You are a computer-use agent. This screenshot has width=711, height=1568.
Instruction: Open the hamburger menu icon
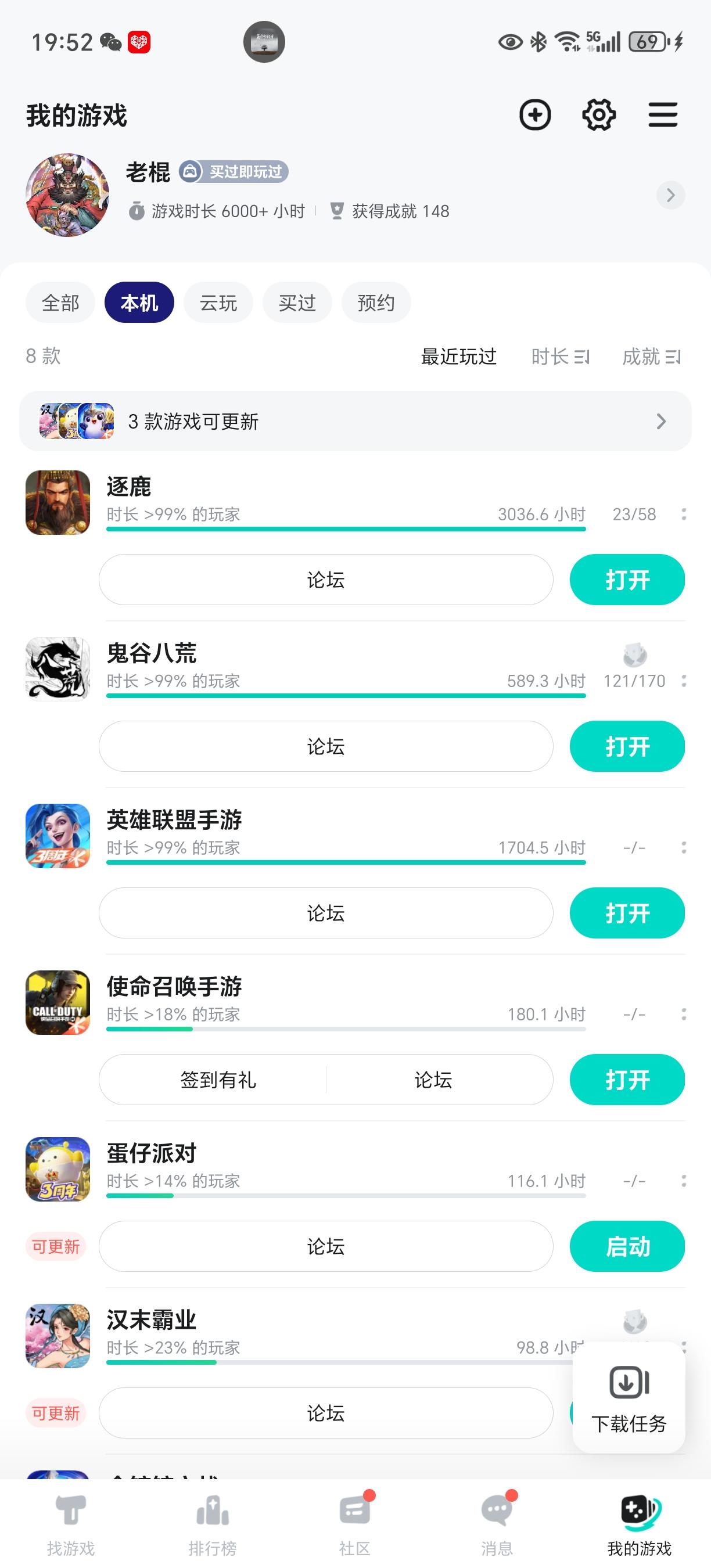click(x=663, y=114)
